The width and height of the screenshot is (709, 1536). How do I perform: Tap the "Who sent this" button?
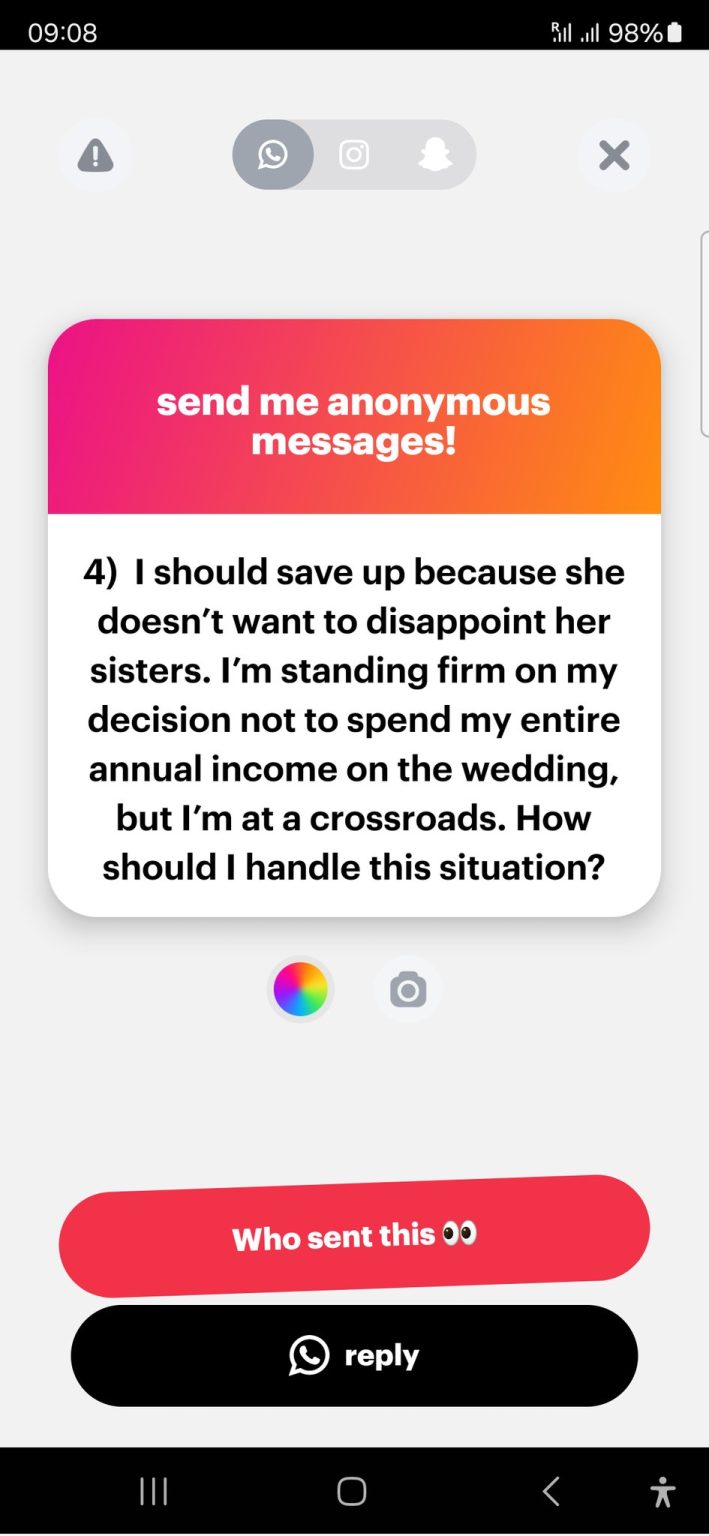[x=354, y=1236]
